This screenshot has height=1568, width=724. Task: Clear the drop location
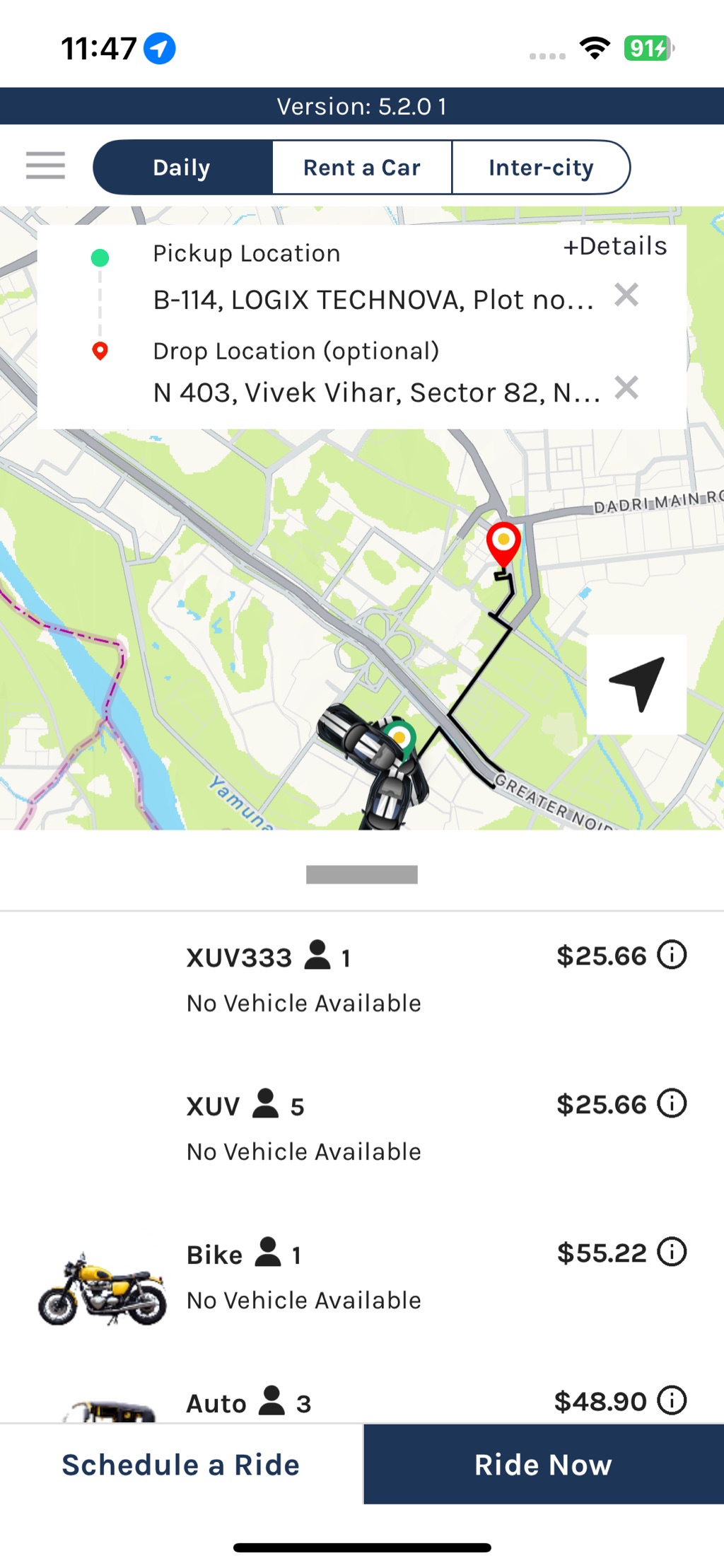[x=626, y=388]
